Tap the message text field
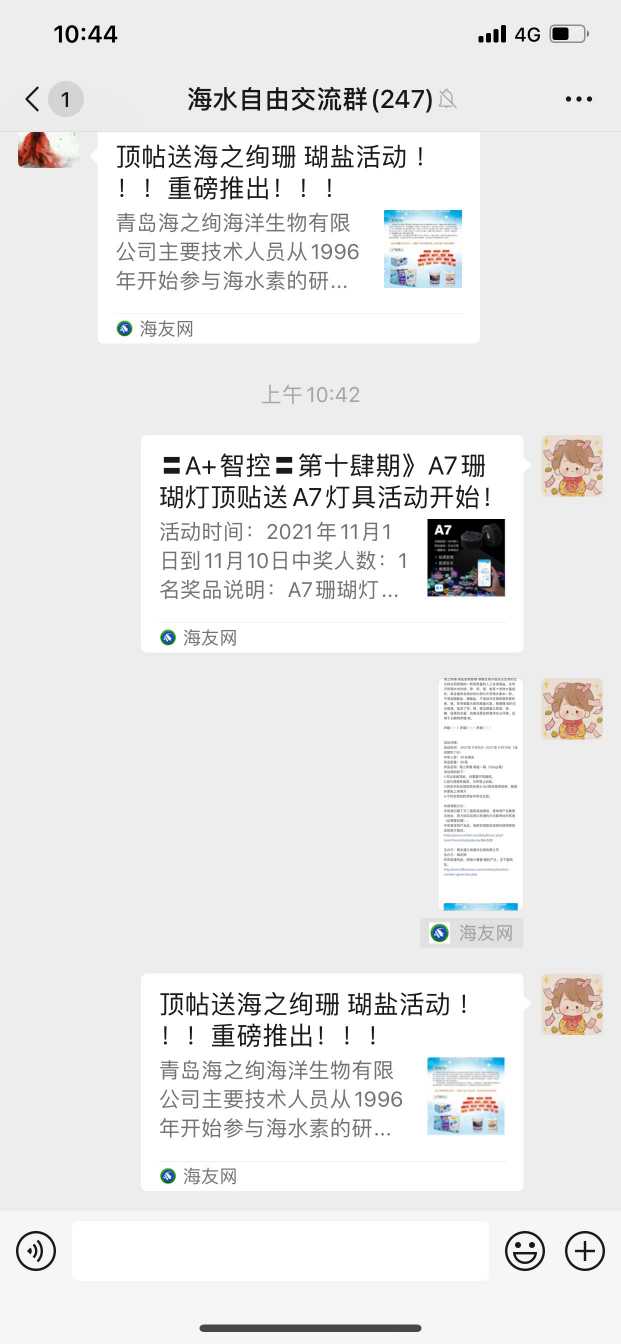621x1344 pixels. pos(280,1251)
